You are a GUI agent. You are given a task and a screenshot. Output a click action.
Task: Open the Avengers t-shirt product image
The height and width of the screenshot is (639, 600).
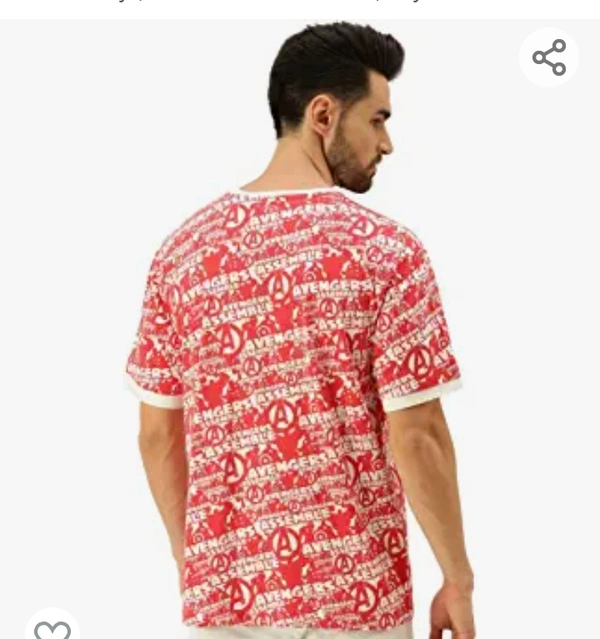pyautogui.click(x=300, y=380)
